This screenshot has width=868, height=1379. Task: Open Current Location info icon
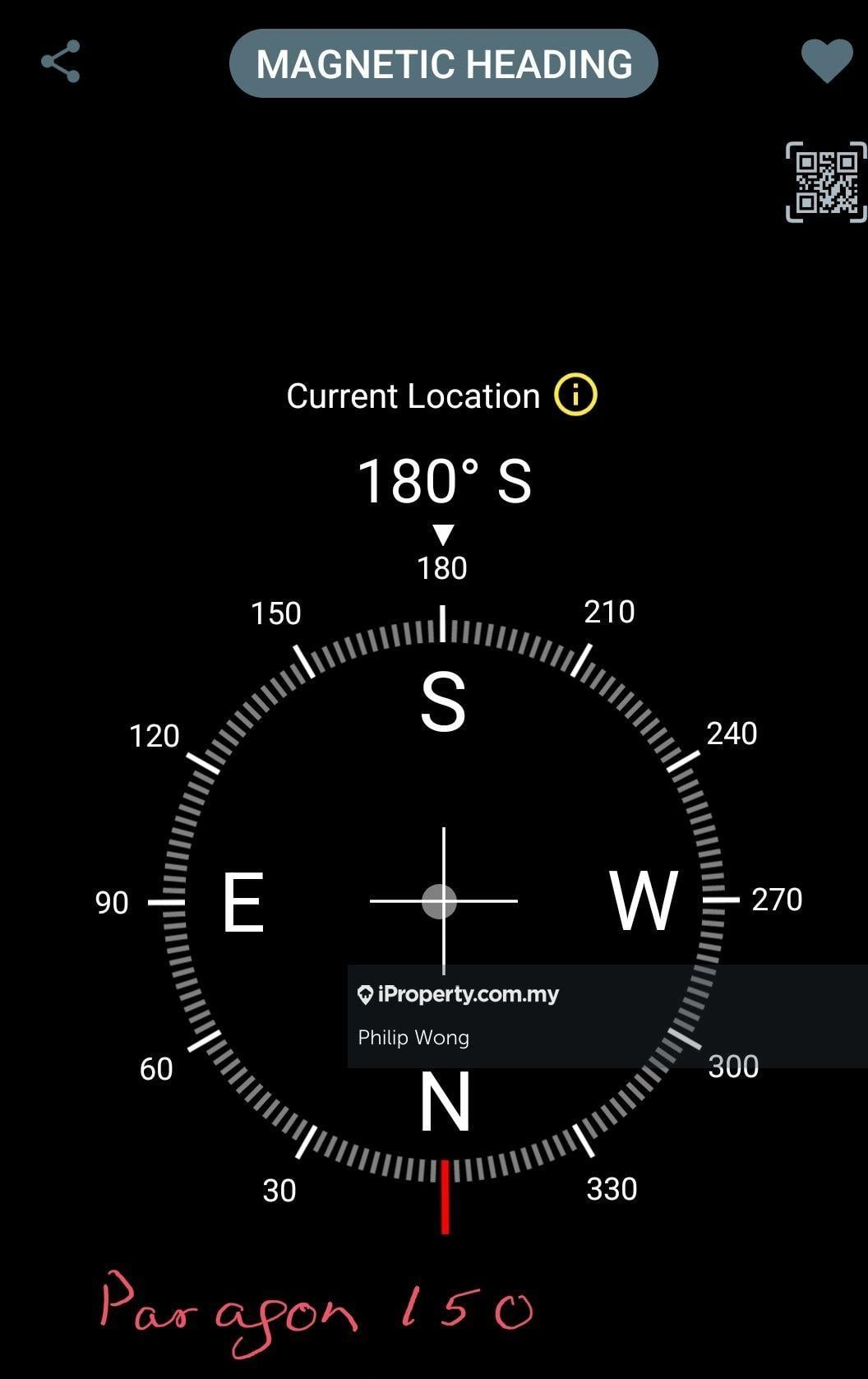575,396
